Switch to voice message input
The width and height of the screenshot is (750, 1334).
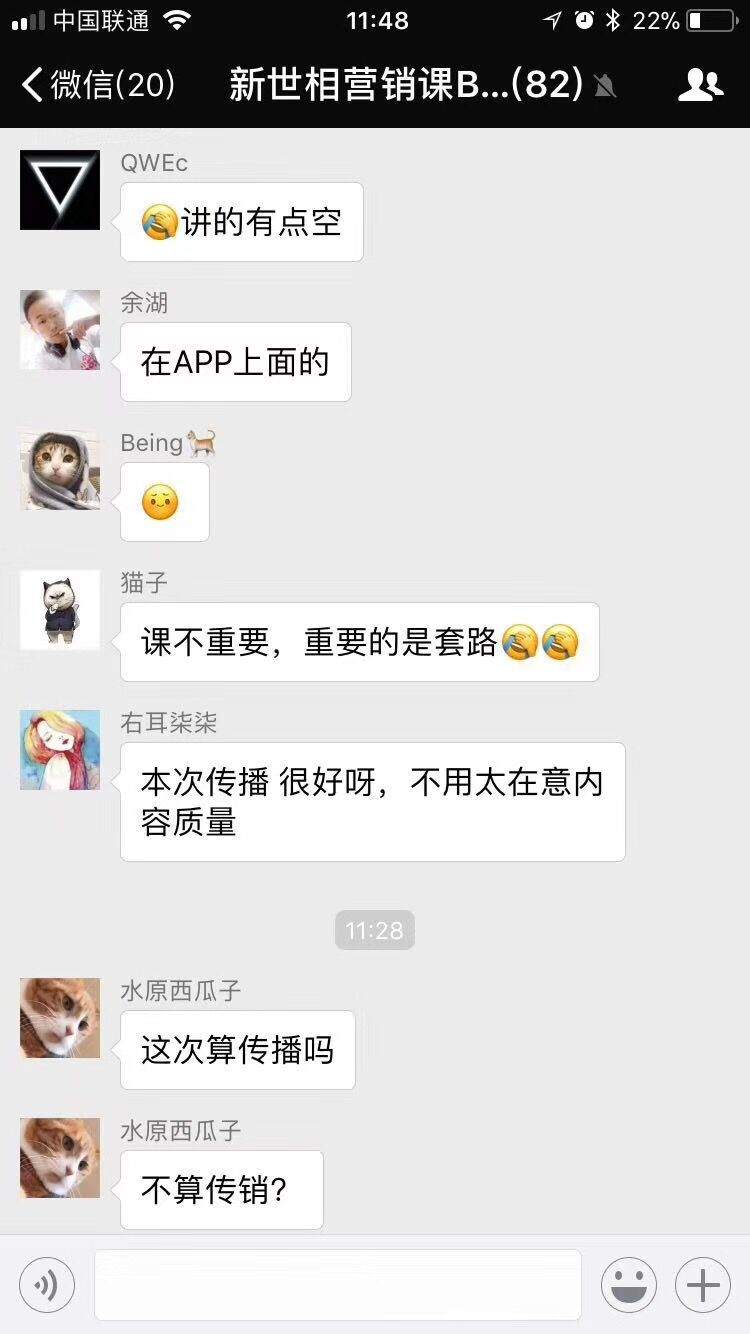(47, 1285)
